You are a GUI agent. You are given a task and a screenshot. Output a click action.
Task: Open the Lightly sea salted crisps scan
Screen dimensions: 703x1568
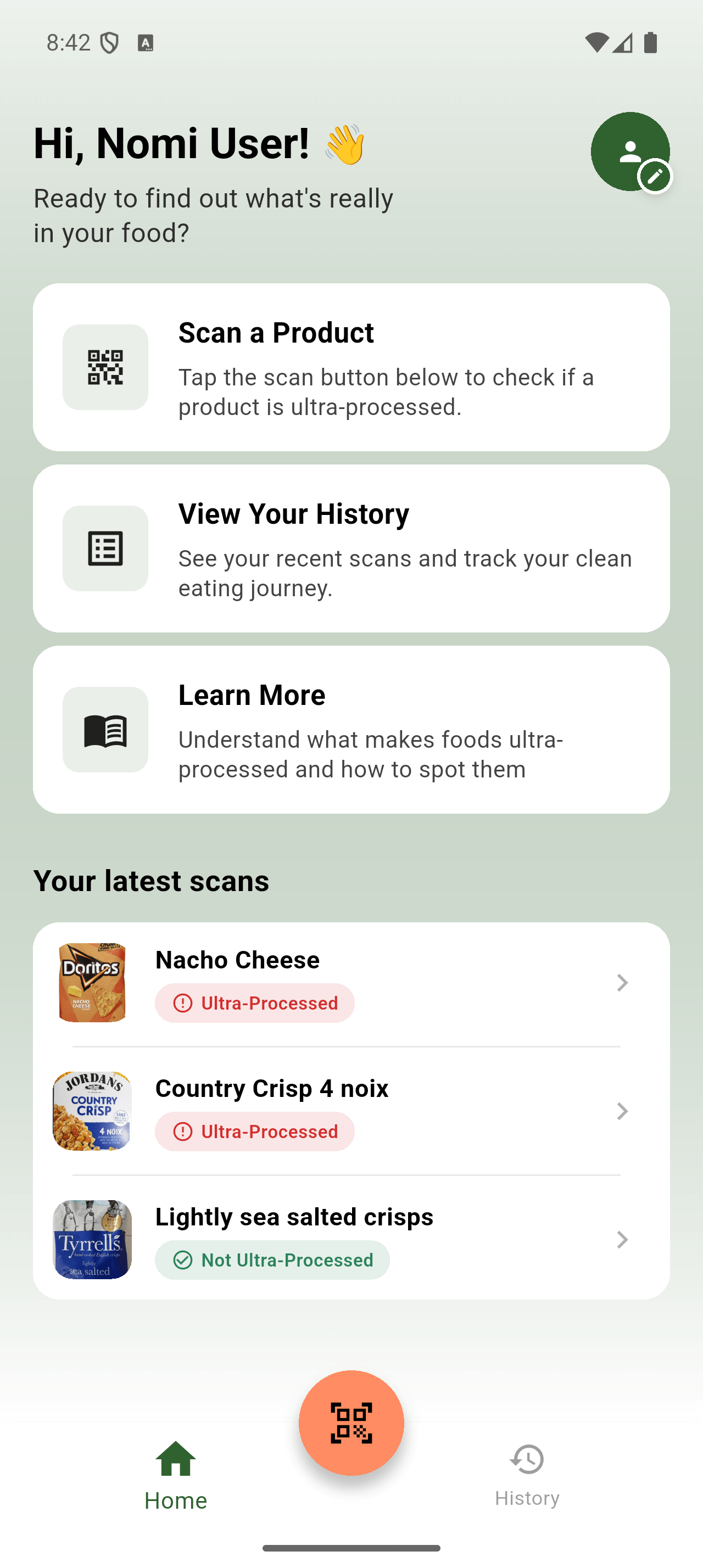pyautogui.click(x=351, y=1239)
